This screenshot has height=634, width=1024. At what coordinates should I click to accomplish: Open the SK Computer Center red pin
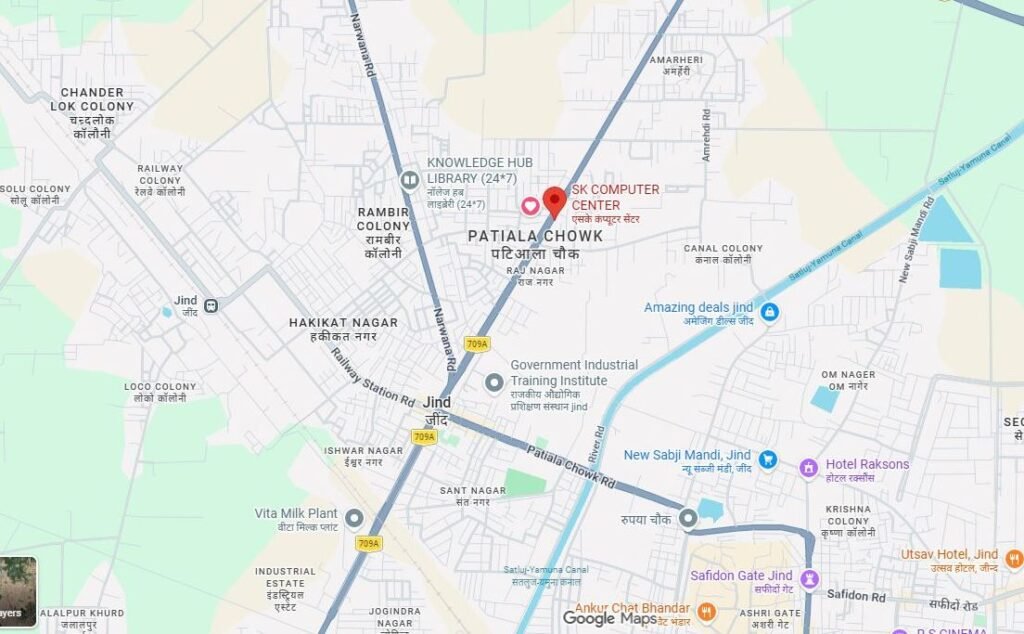click(x=554, y=199)
